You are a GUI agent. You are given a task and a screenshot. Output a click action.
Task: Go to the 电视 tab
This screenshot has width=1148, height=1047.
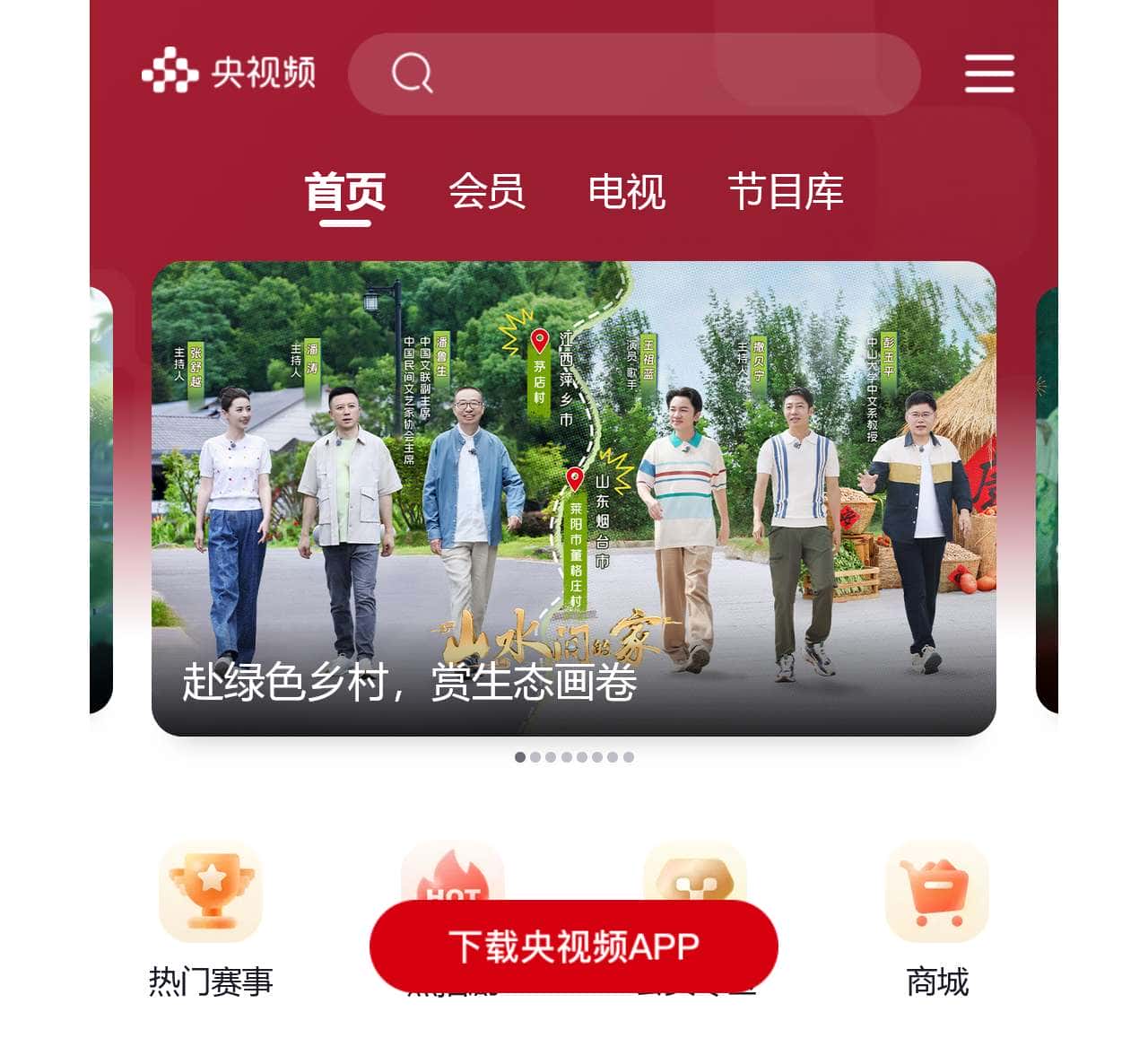pos(627,192)
